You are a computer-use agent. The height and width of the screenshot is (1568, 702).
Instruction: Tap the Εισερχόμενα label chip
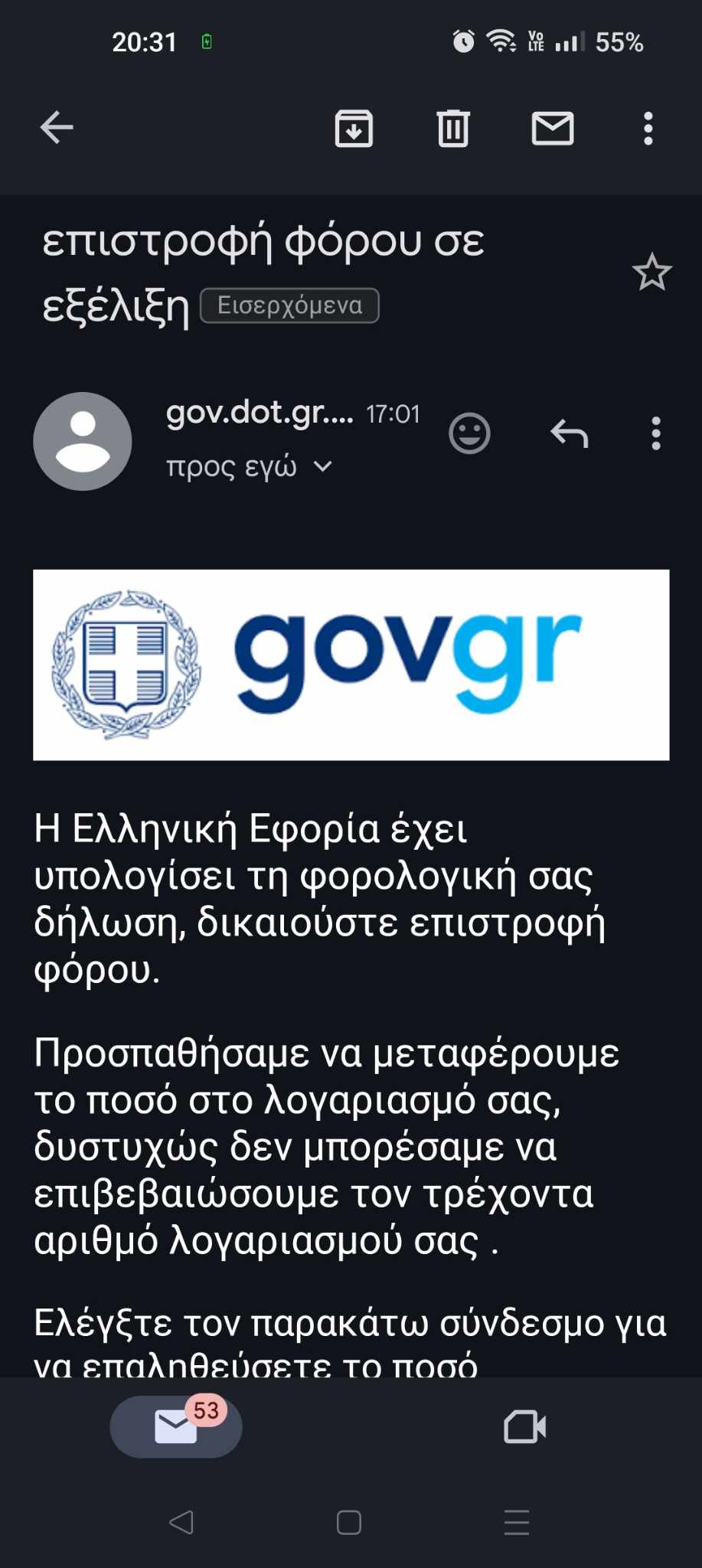(x=289, y=305)
